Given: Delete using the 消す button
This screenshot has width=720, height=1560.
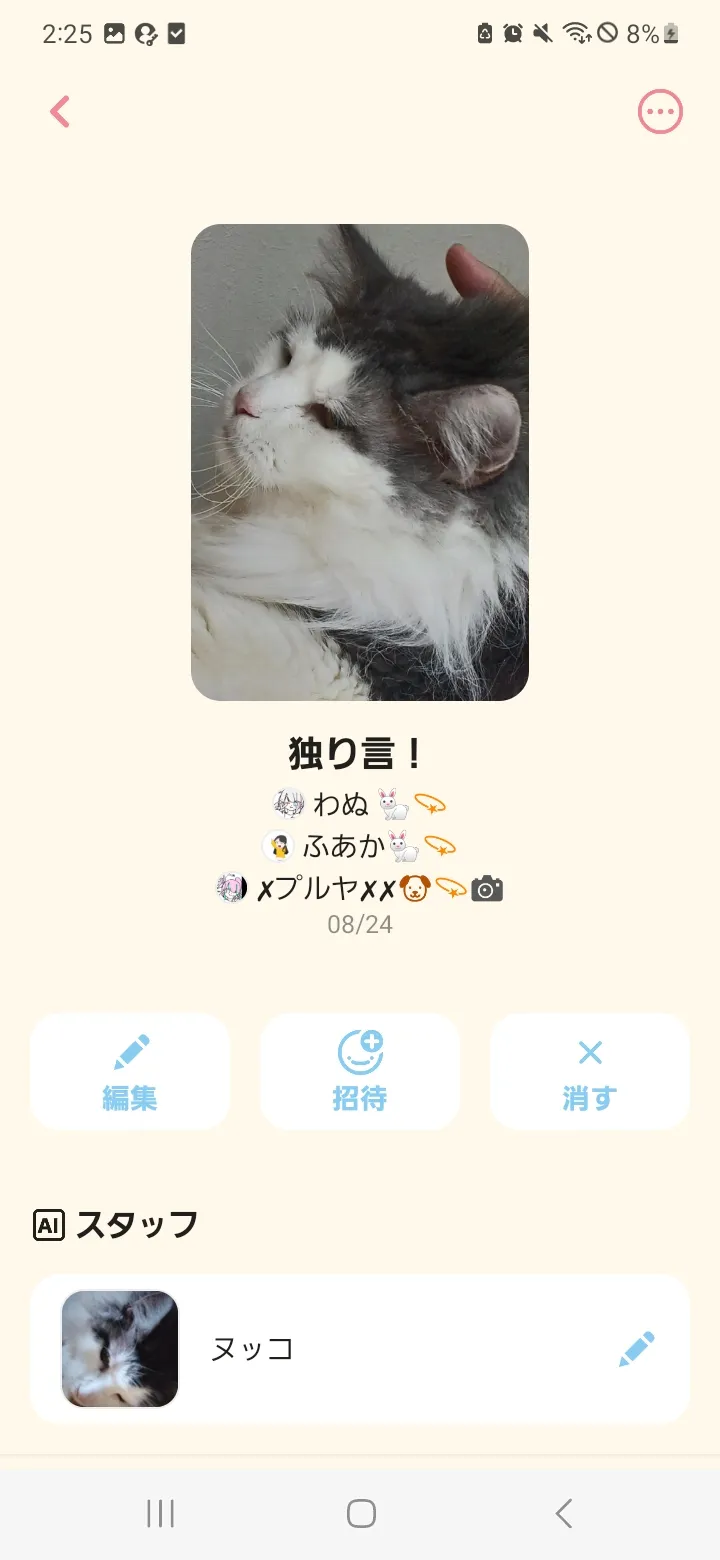Looking at the screenshot, I should tap(590, 1072).
